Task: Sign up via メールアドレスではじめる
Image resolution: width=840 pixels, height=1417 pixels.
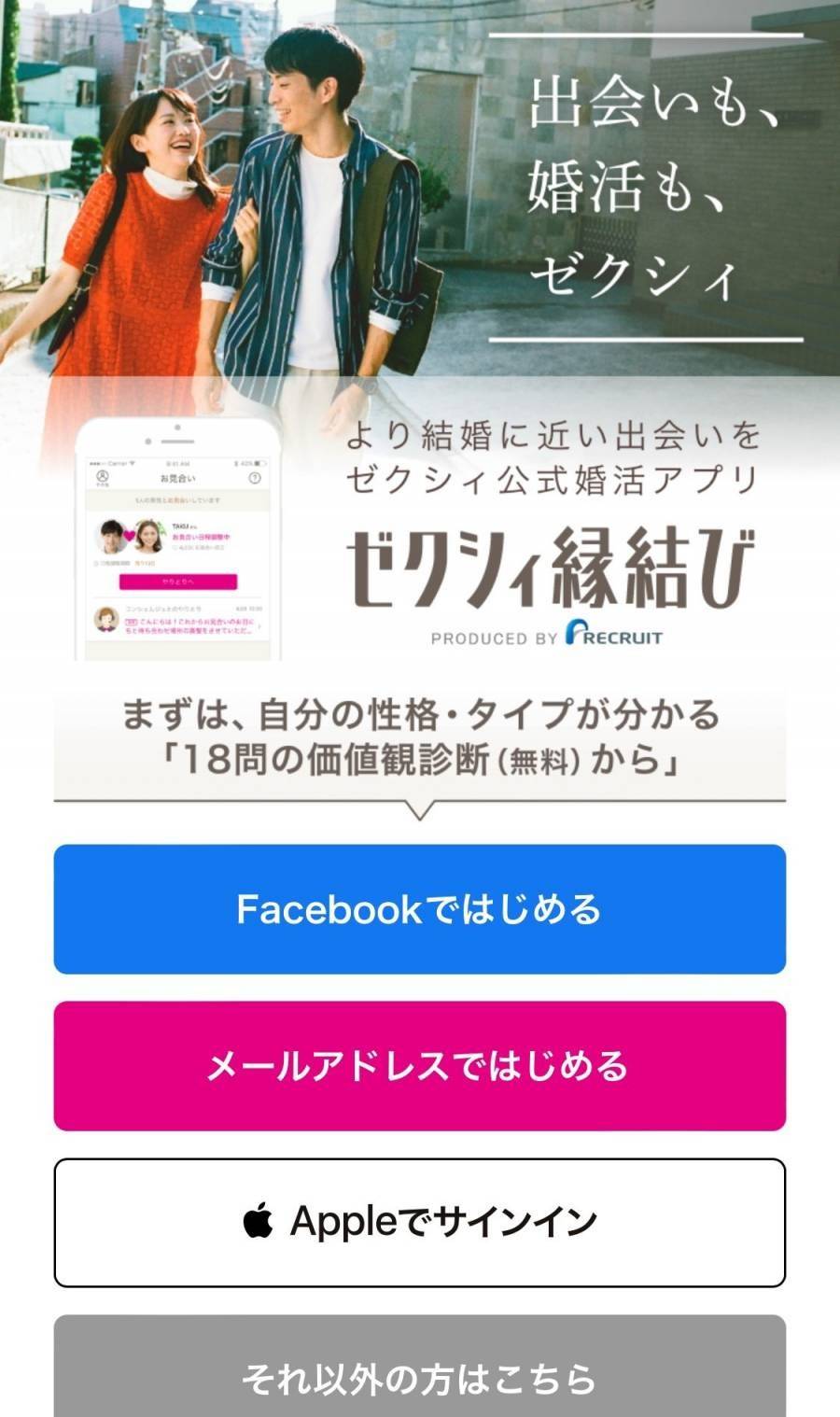Action: pyautogui.click(x=420, y=1066)
